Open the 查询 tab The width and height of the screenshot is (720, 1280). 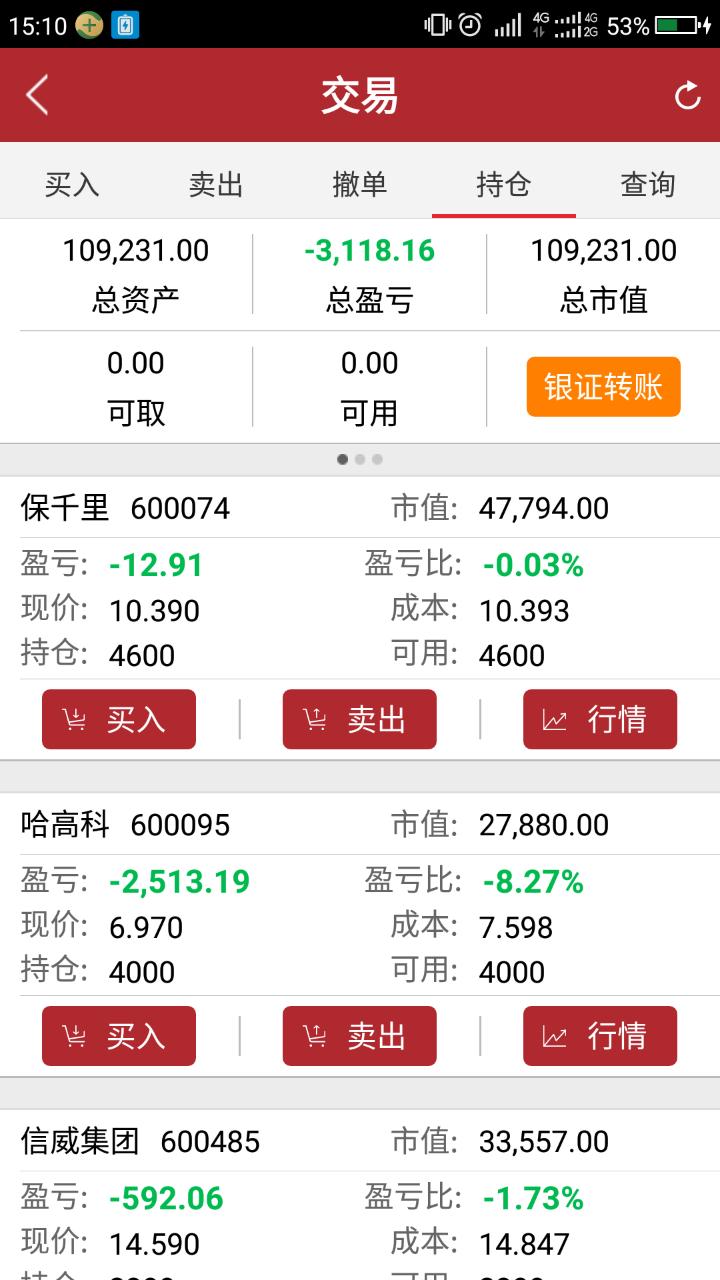pos(647,185)
